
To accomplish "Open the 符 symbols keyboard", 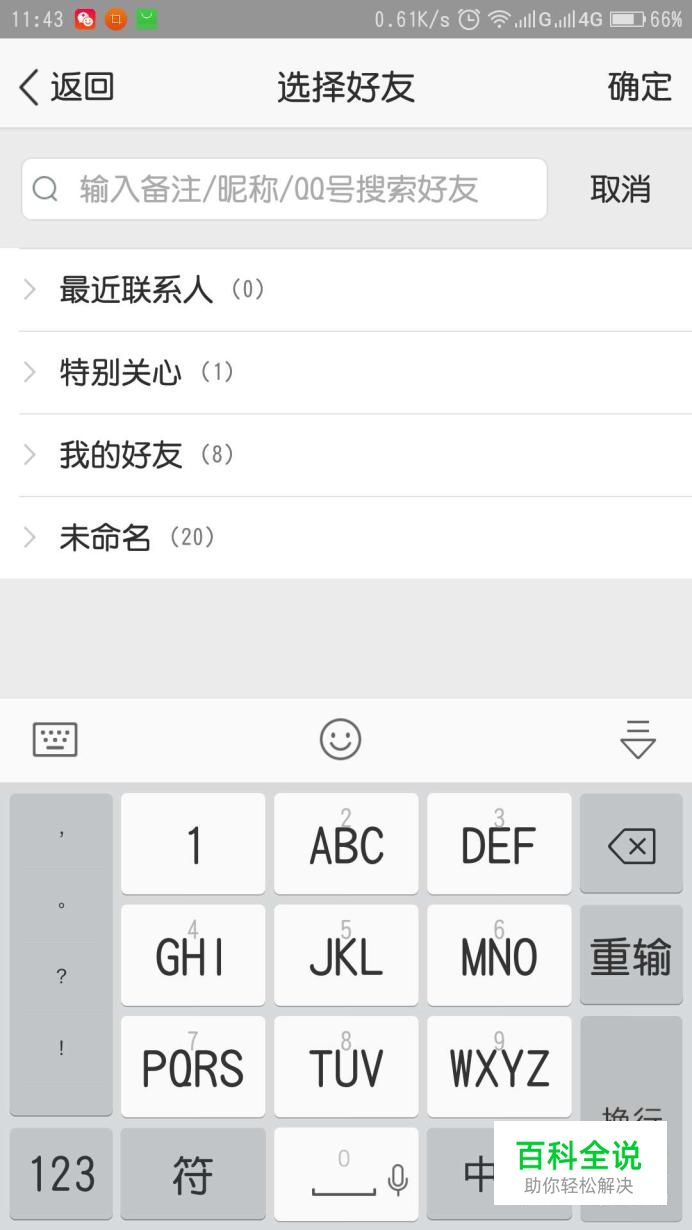I will (x=193, y=1174).
